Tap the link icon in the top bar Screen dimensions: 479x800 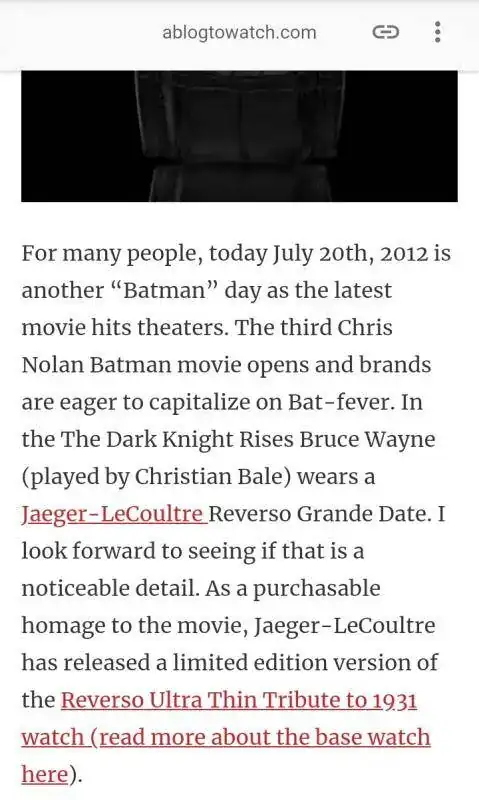386,33
